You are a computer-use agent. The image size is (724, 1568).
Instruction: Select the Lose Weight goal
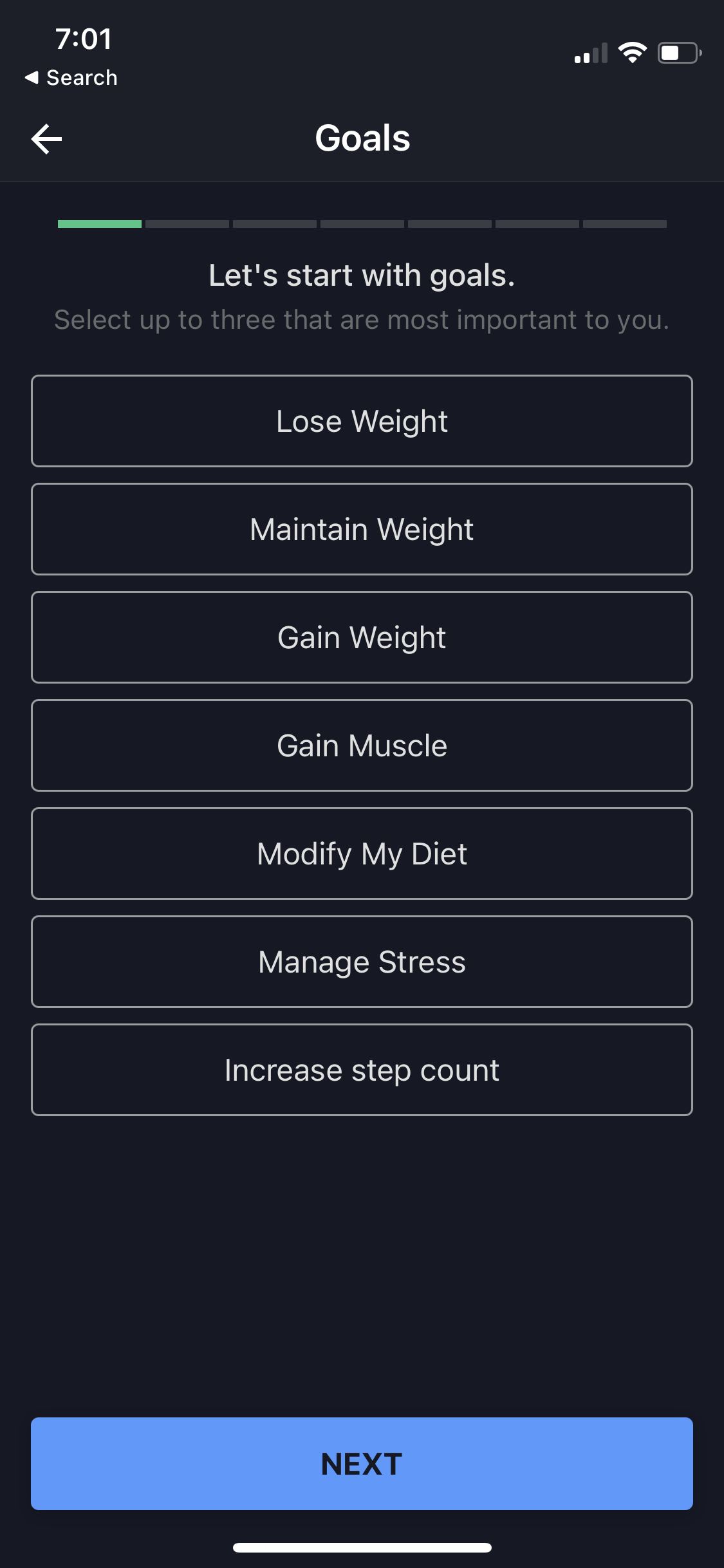point(362,420)
